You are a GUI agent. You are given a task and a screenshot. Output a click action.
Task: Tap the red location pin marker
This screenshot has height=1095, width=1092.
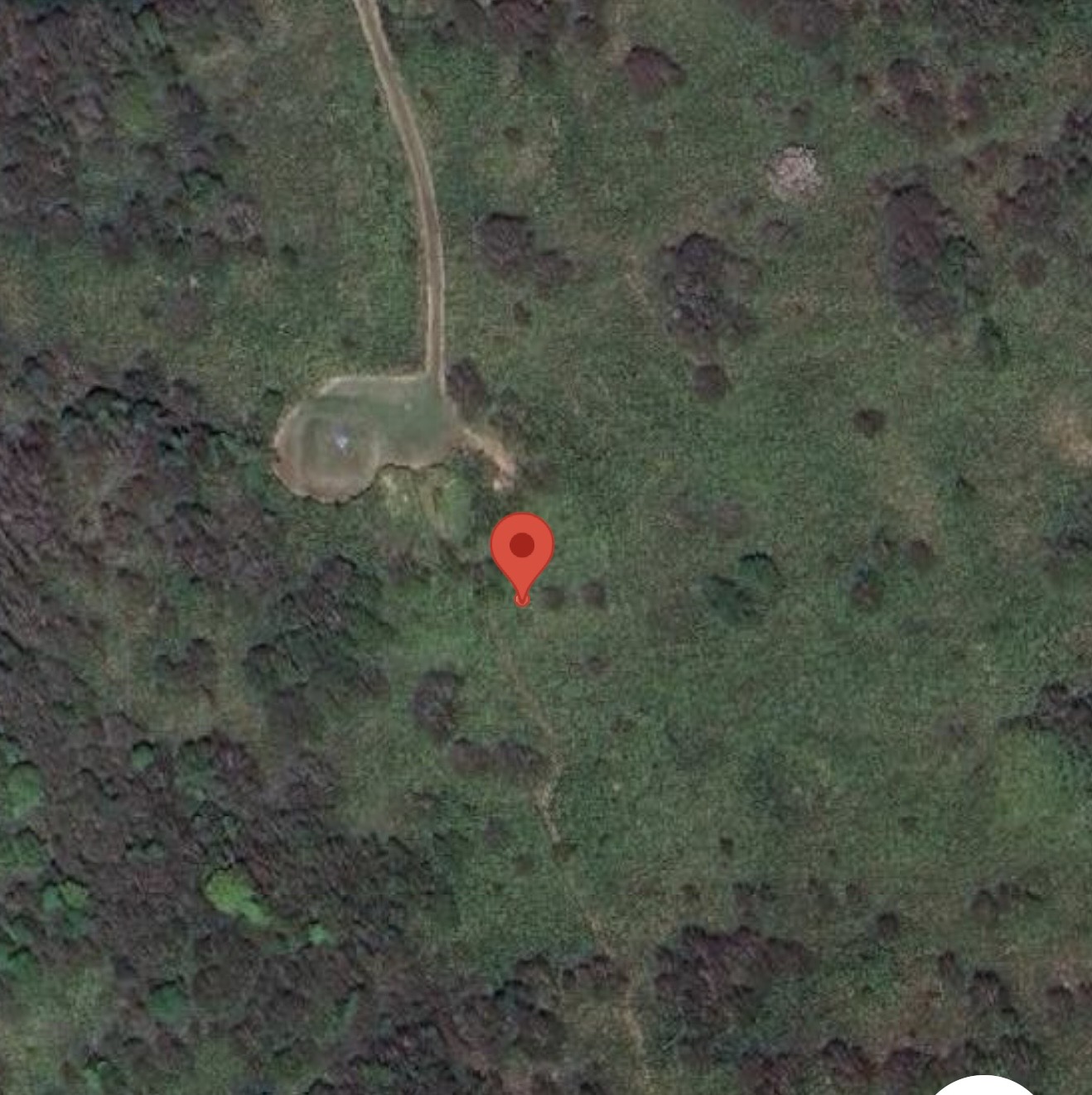(x=522, y=550)
